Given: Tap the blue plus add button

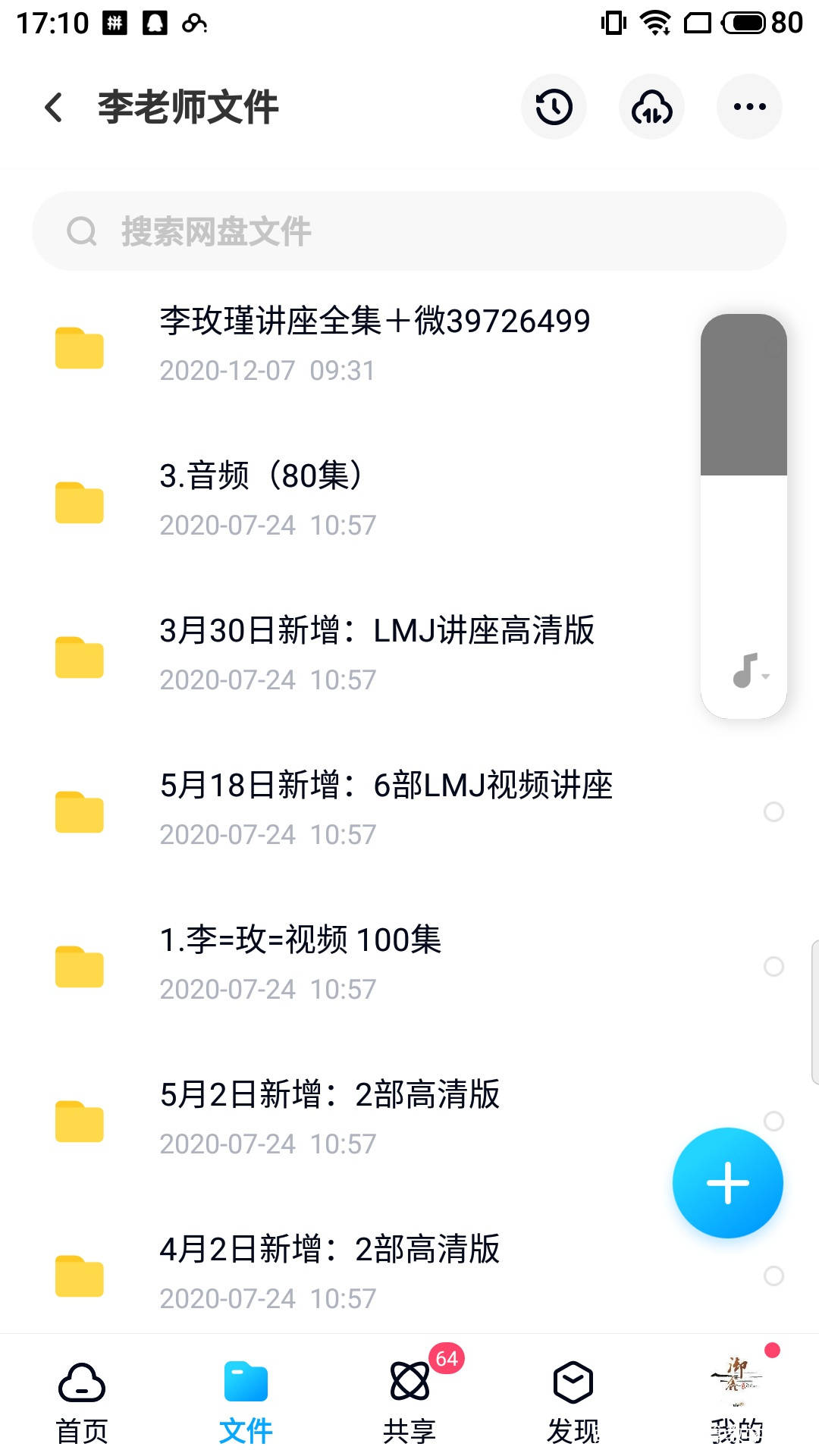Looking at the screenshot, I should tap(727, 1182).
